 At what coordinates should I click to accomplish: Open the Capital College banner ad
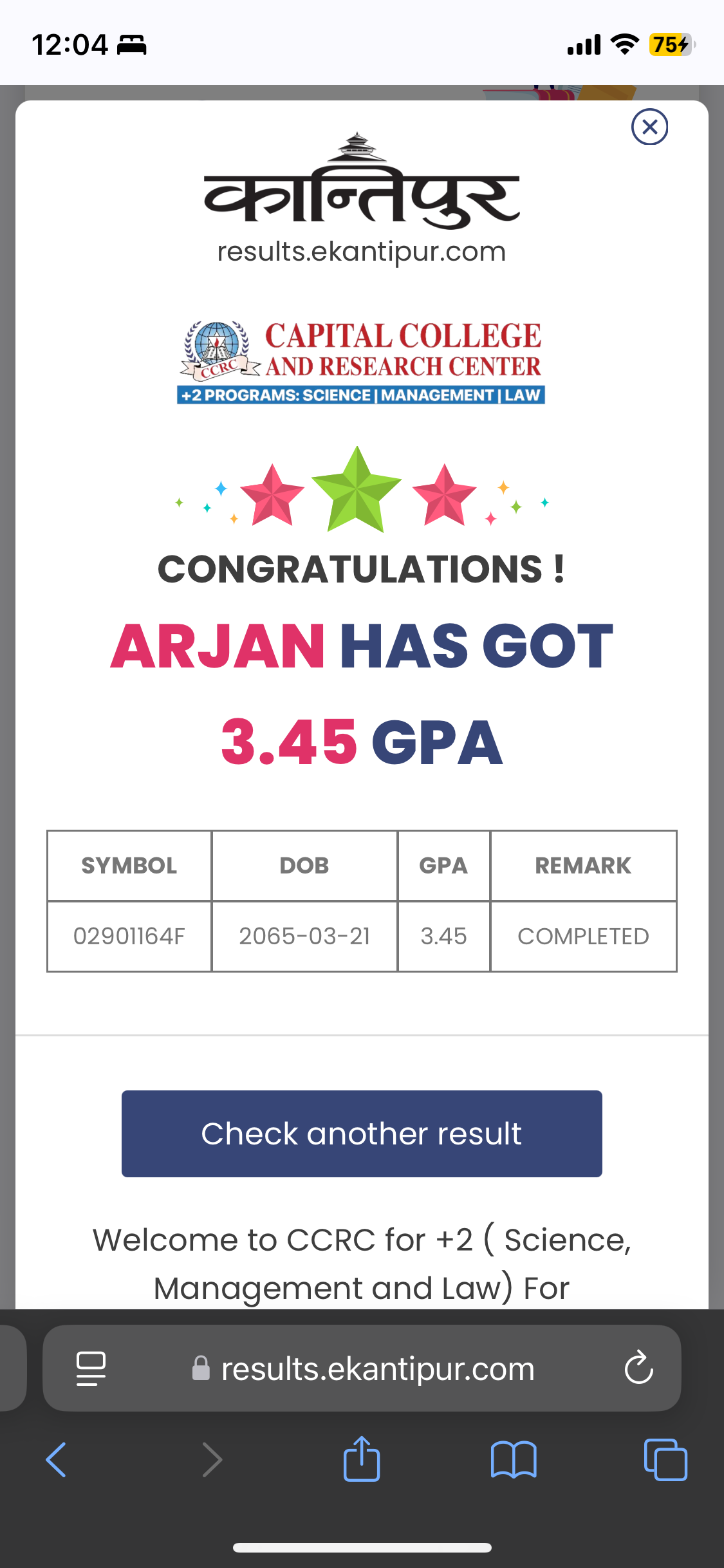point(362,362)
